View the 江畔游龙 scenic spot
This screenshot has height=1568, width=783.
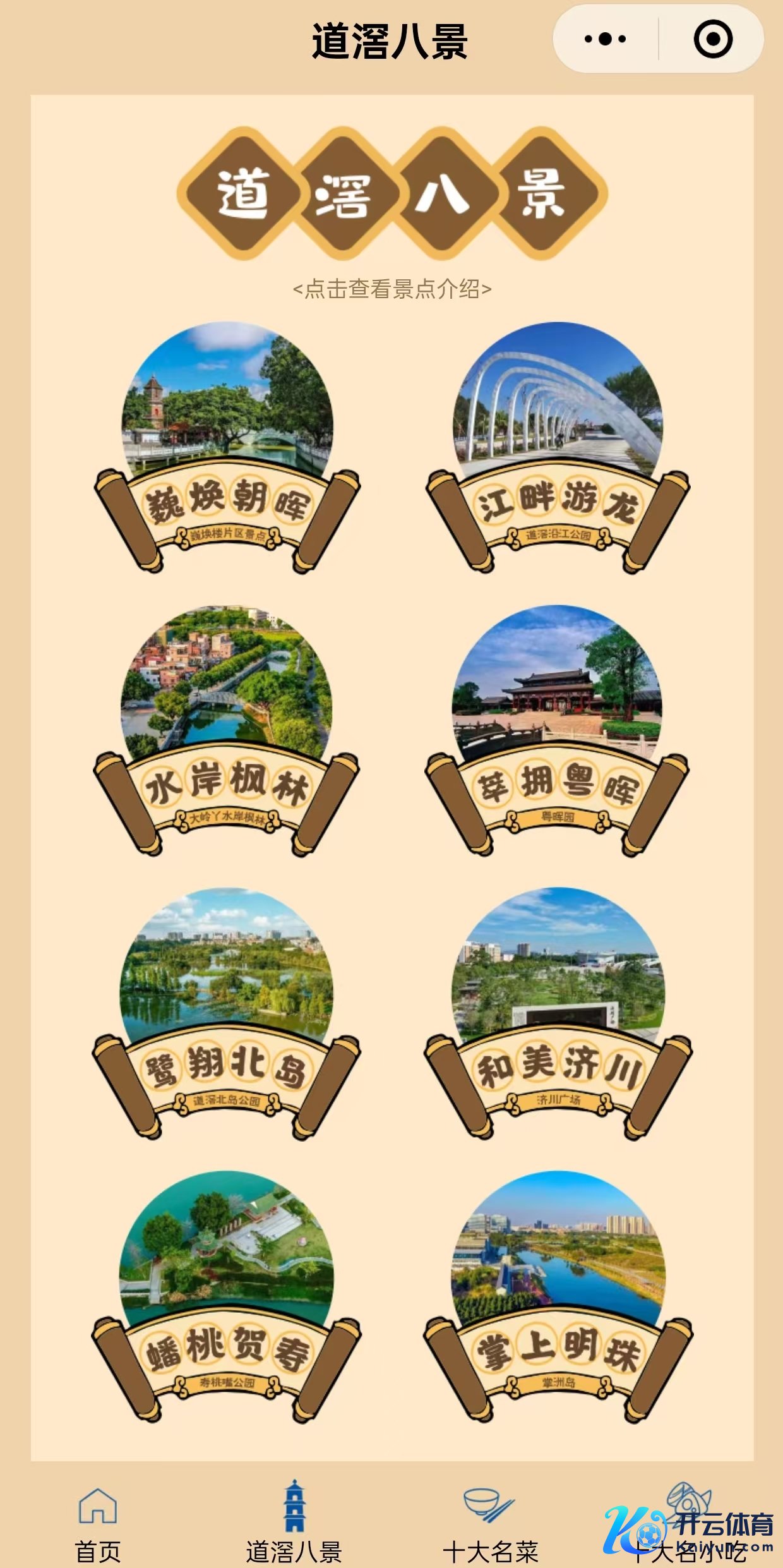coord(558,449)
